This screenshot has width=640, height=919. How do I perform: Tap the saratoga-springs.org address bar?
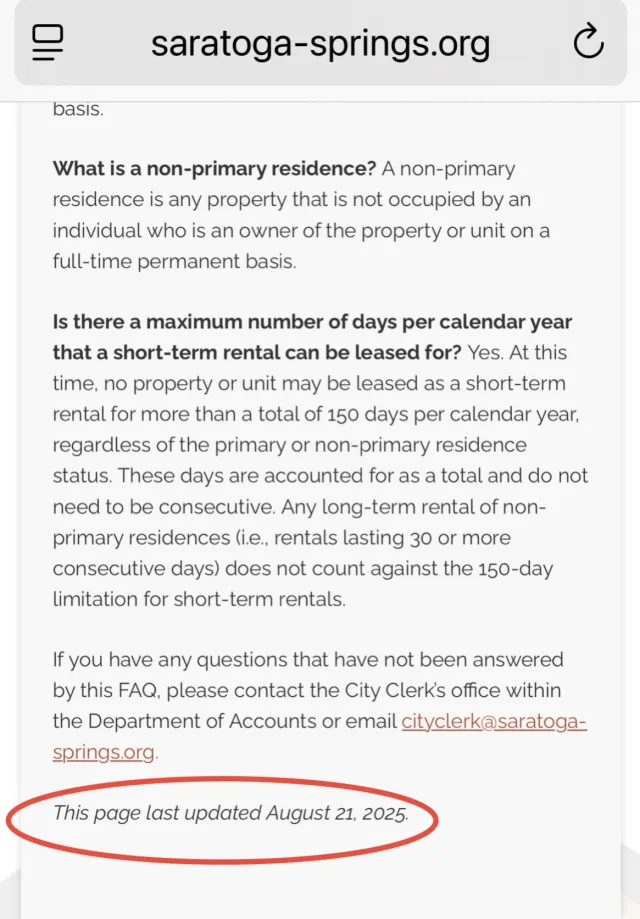(x=320, y=43)
